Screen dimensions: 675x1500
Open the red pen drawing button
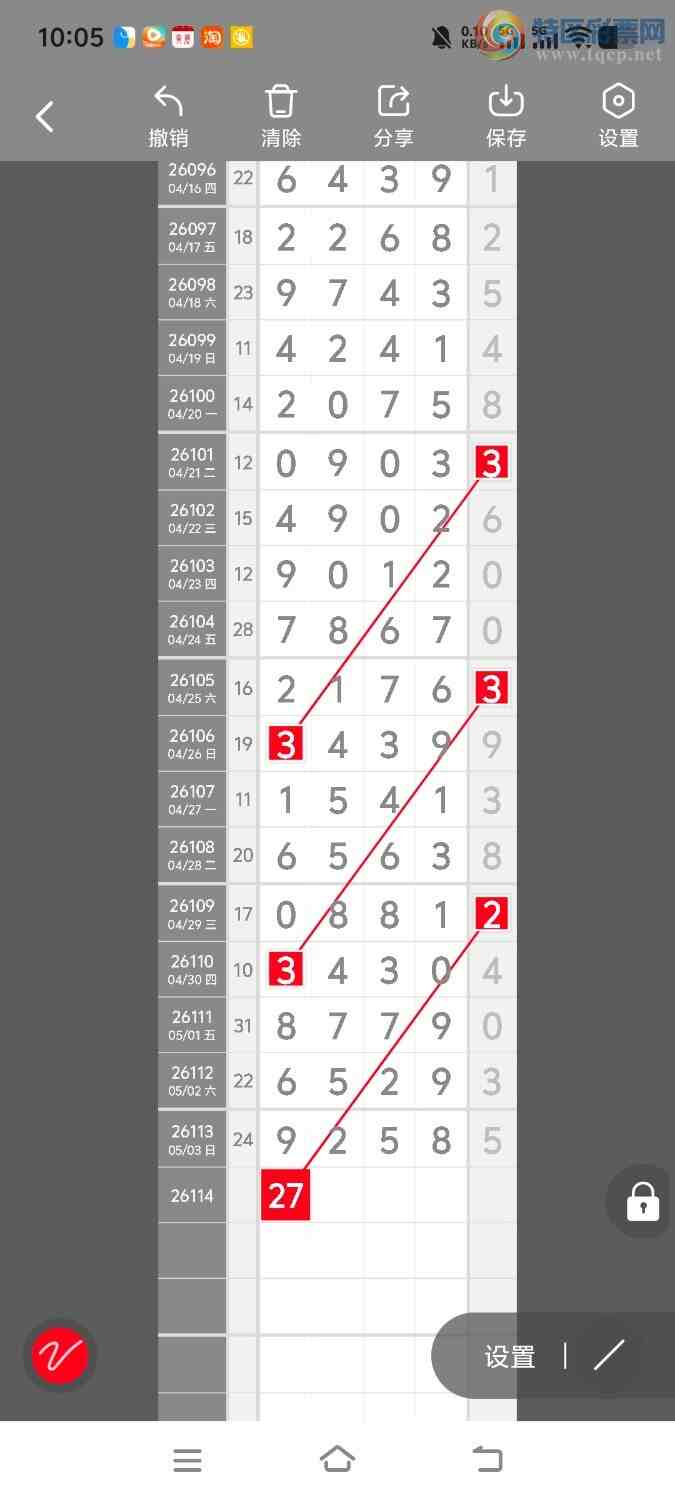coord(60,1356)
